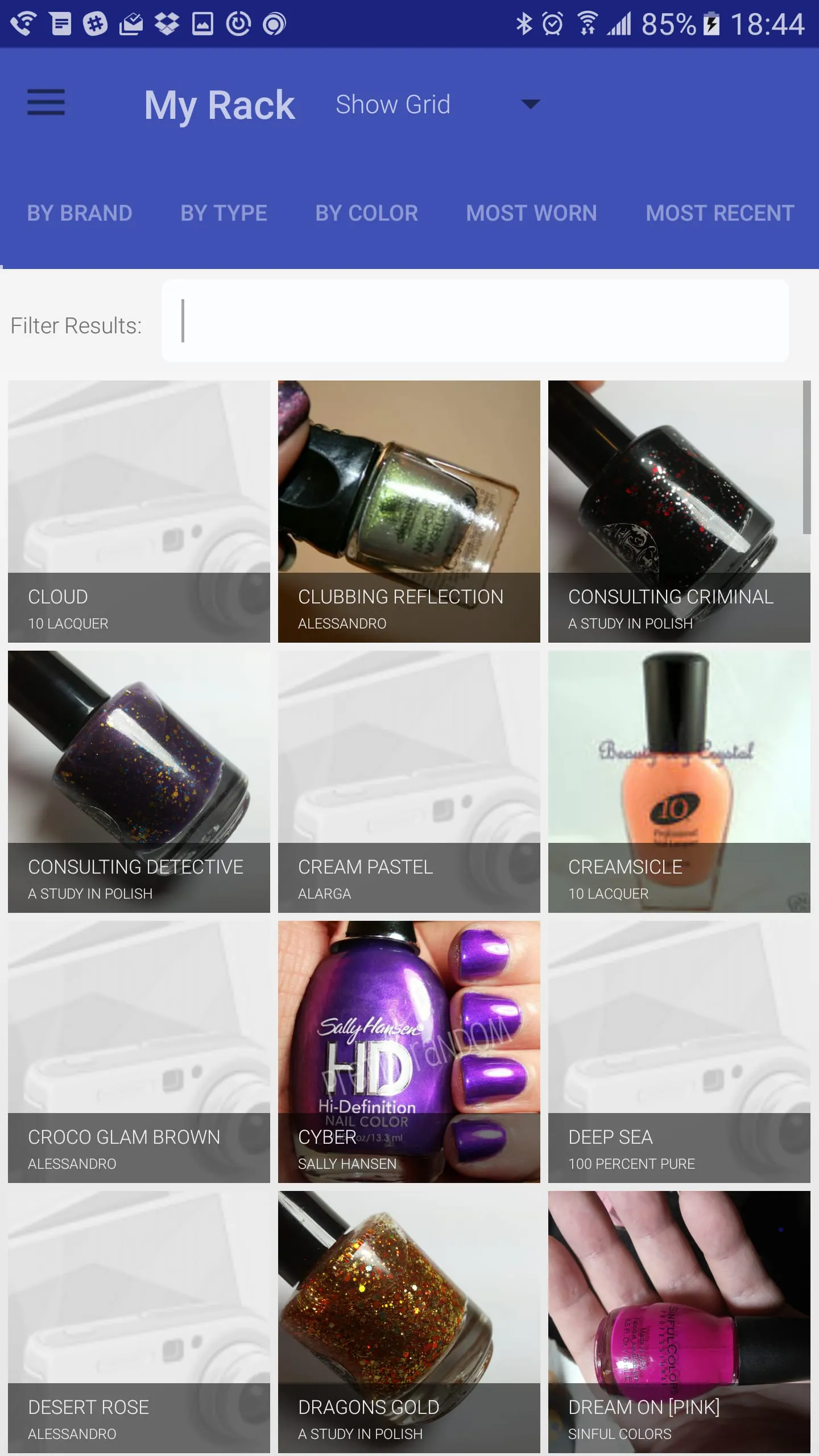The image size is (819, 1456).
Task: Open the Show Grid dropdown
Action: pos(436,104)
